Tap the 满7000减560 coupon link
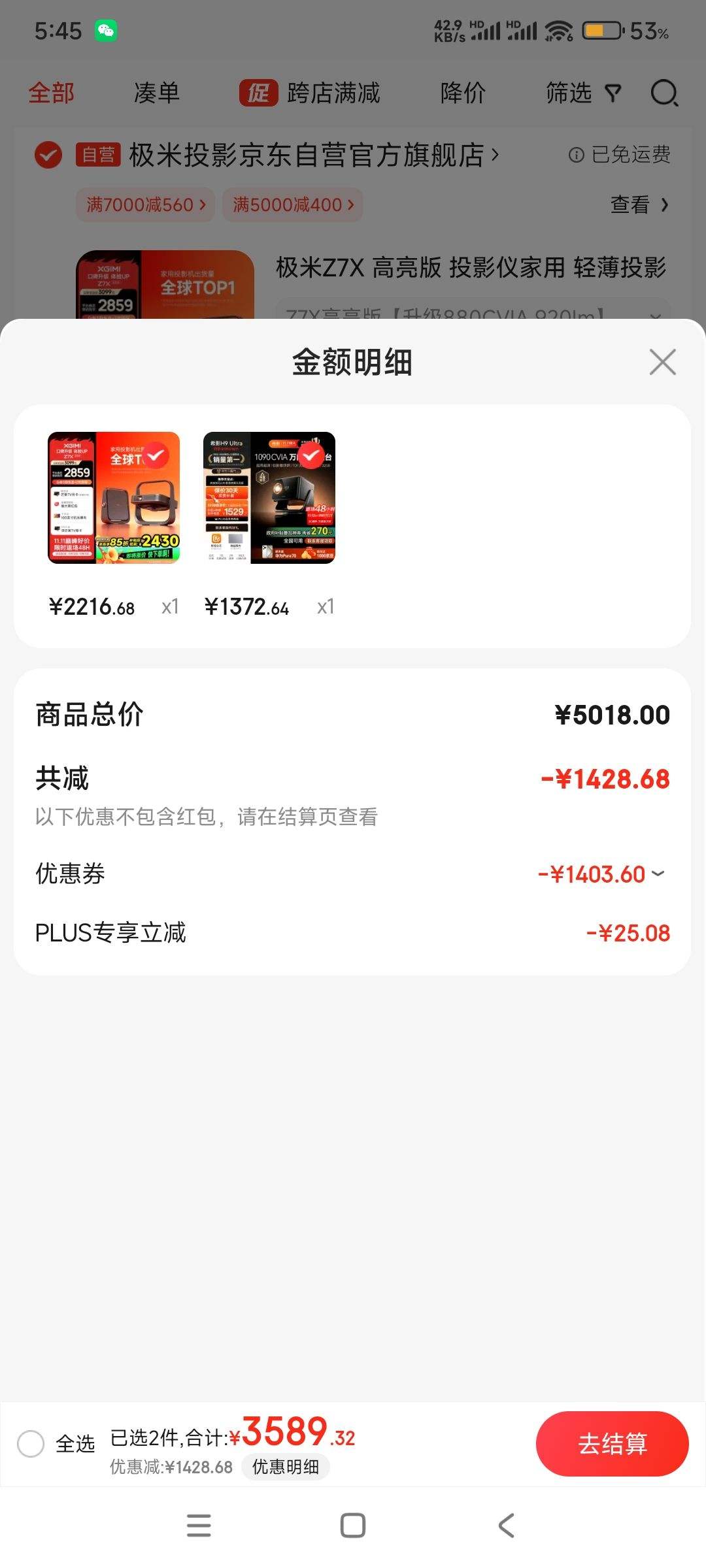The image size is (706, 1568). [x=144, y=204]
